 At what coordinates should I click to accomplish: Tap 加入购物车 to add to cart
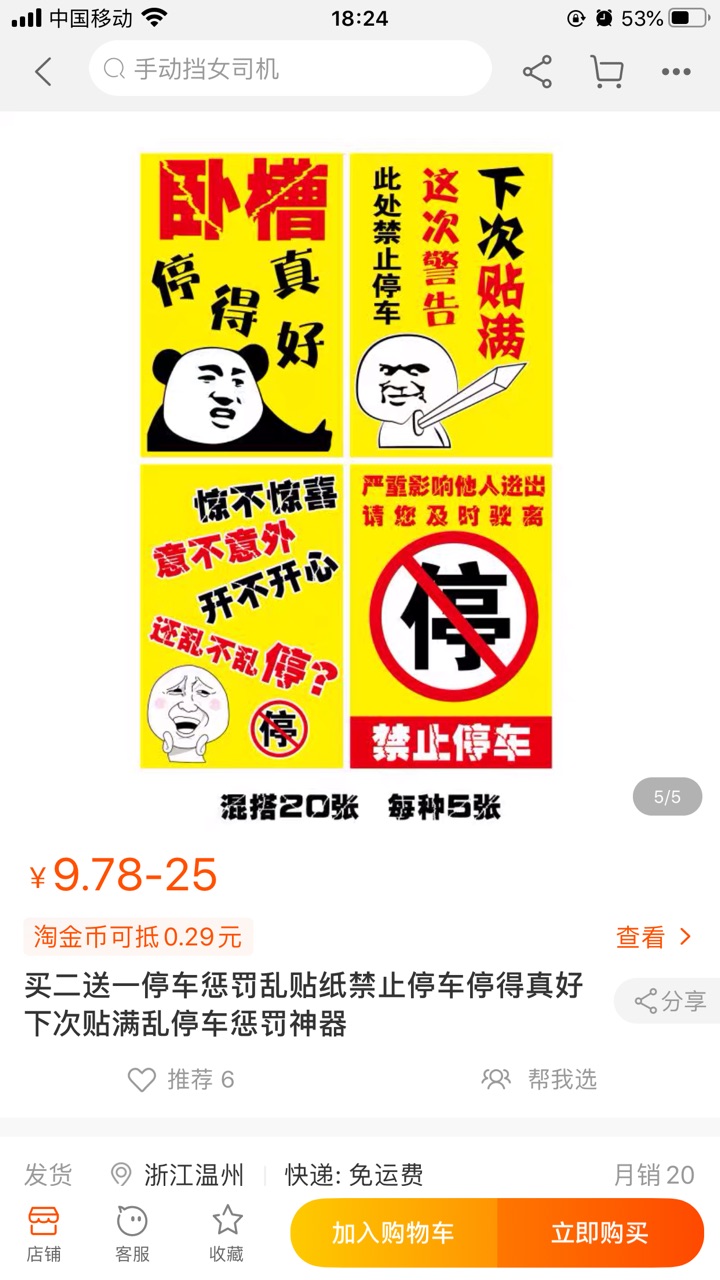[394, 1233]
